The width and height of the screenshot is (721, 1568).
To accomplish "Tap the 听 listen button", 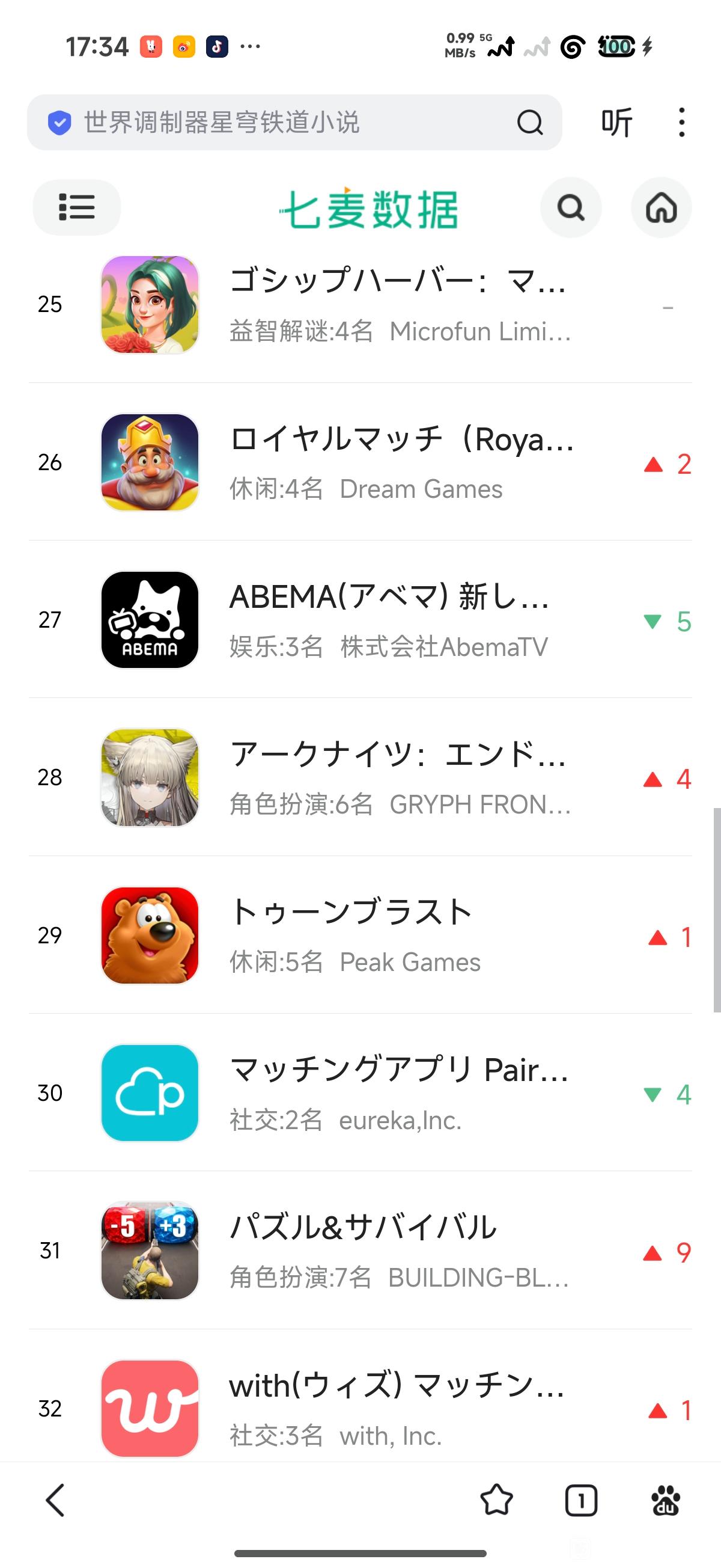I will tap(616, 122).
